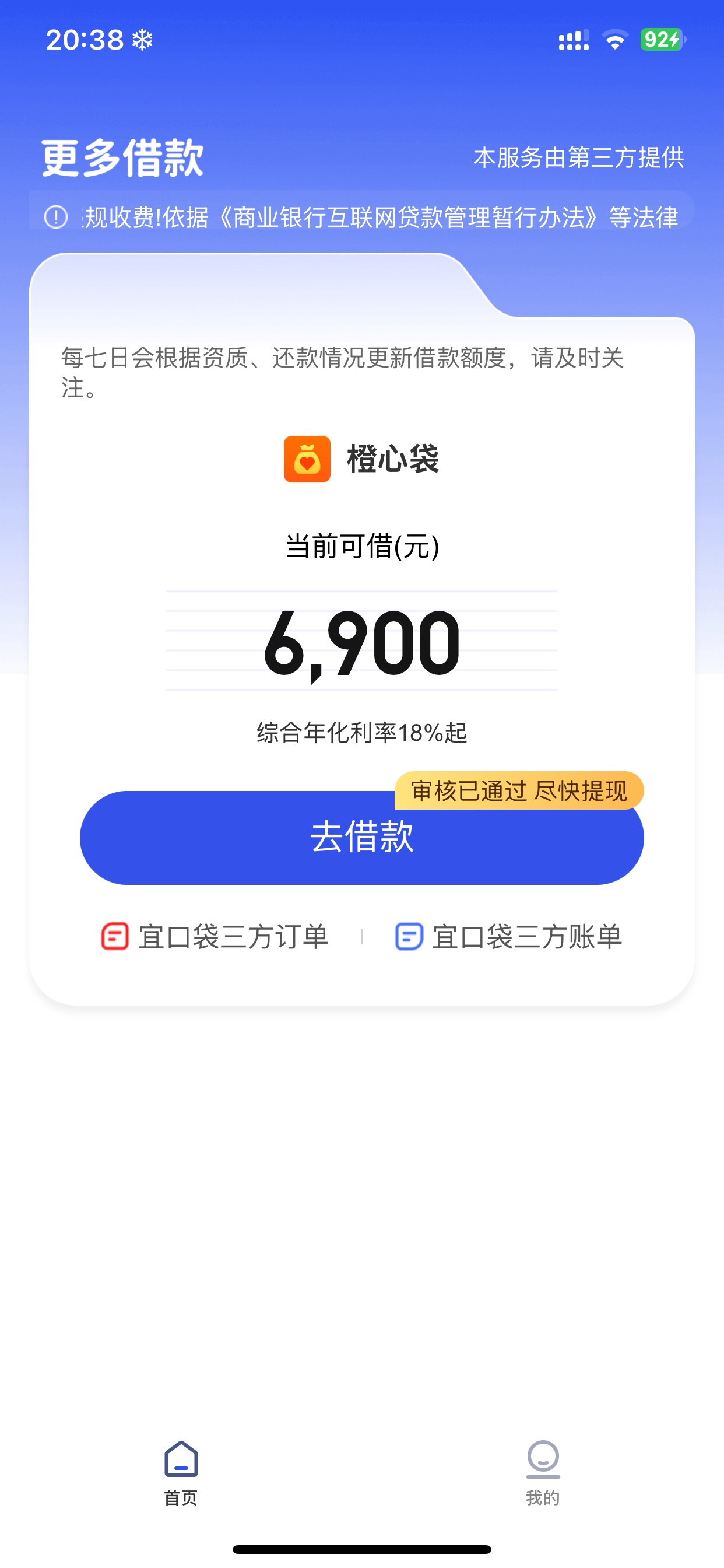The width and height of the screenshot is (724, 1568).
Task: Select the 首页 tab
Action: tap(181, 1473)
